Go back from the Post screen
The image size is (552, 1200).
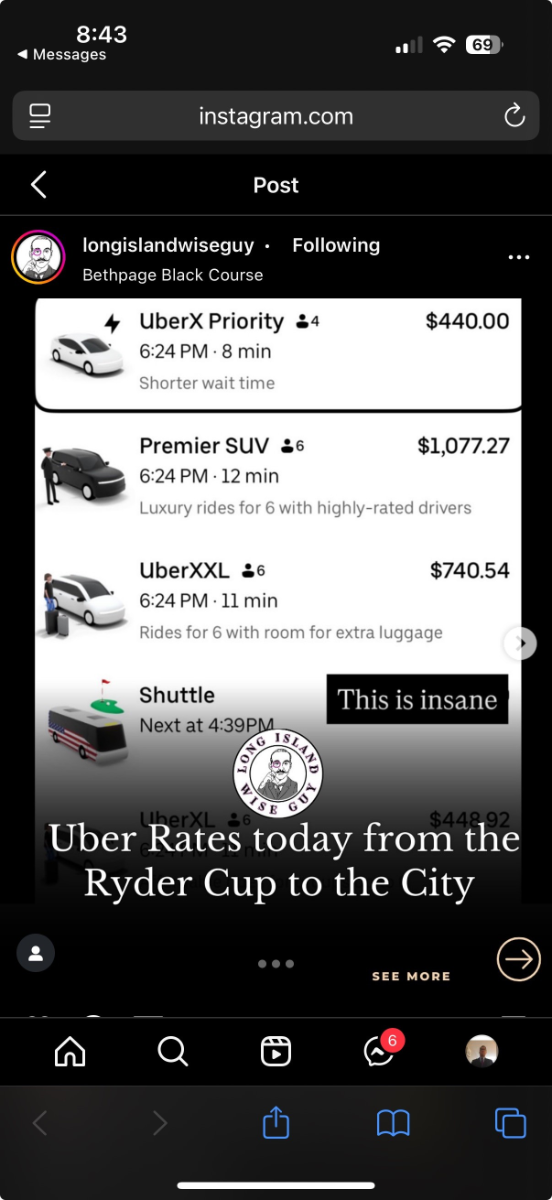pyautogui.click(x=39, y=185)
